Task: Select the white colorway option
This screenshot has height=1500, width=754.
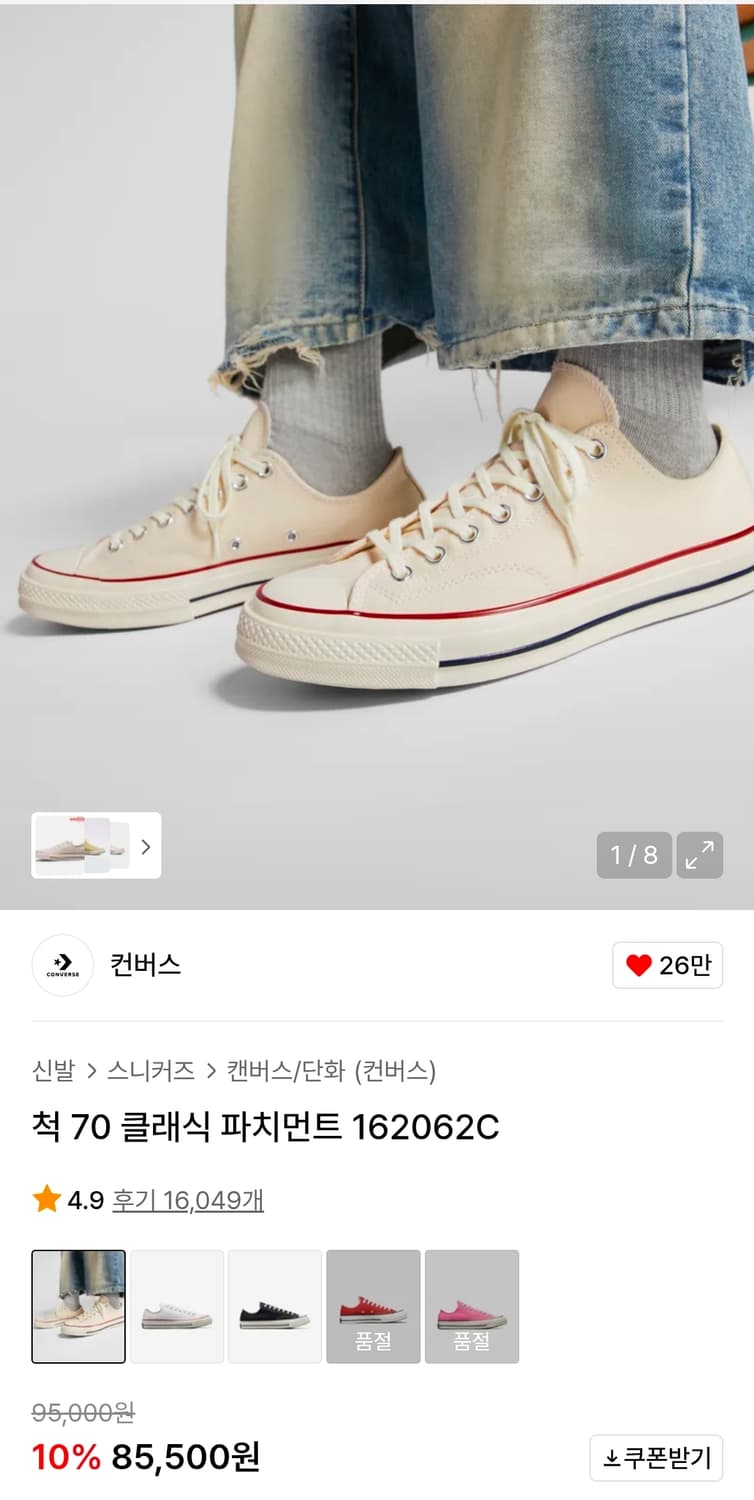Action: click(176, 1306)
